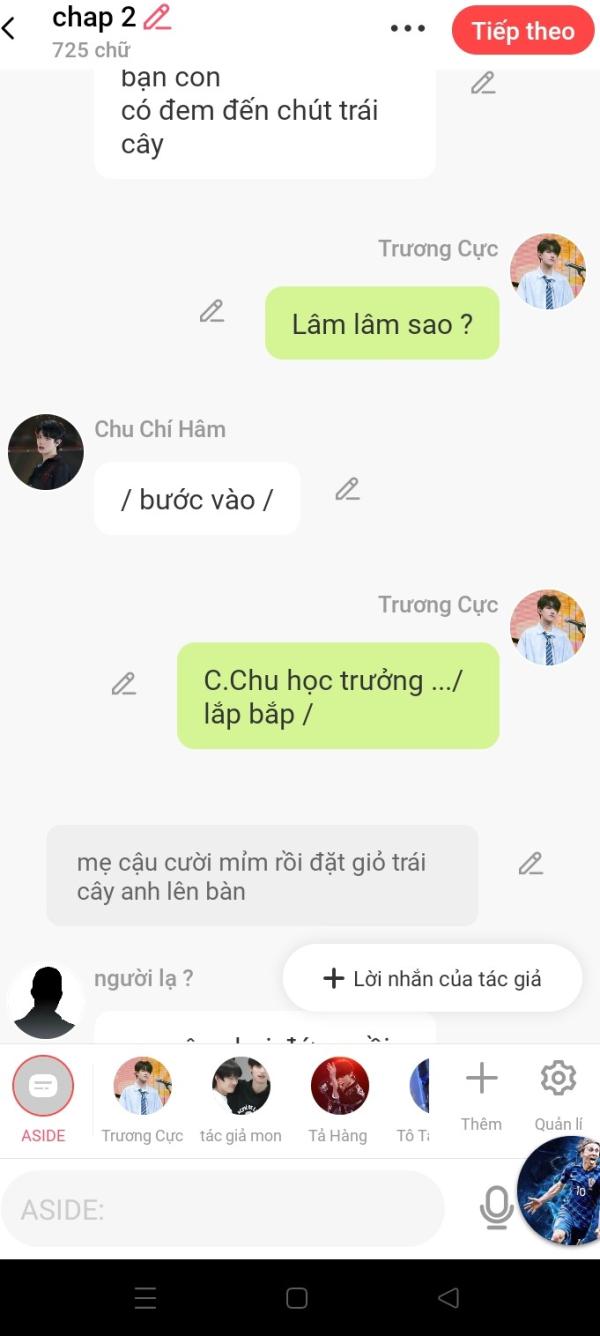
Task: Tap the system home button
Action: coord(297,1298)
